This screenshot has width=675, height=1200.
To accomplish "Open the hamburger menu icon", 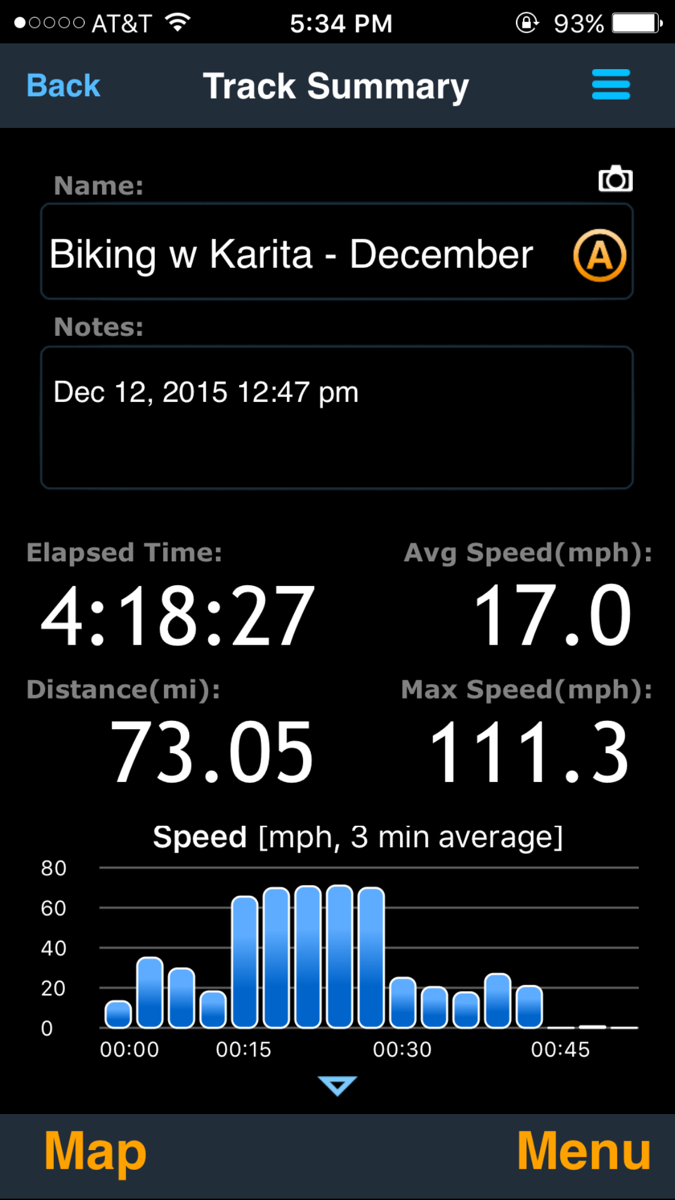I will pyautogui.click(x=611, y=86).
